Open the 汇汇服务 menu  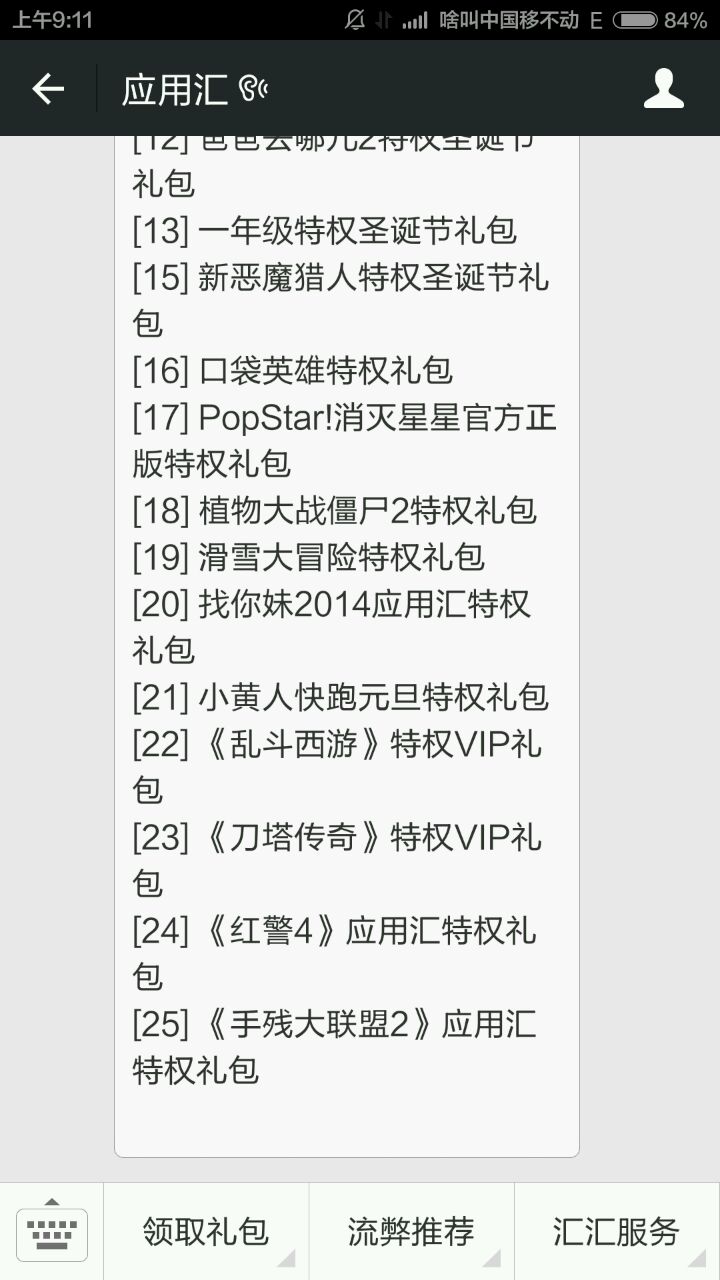[x=617, y=1231]
